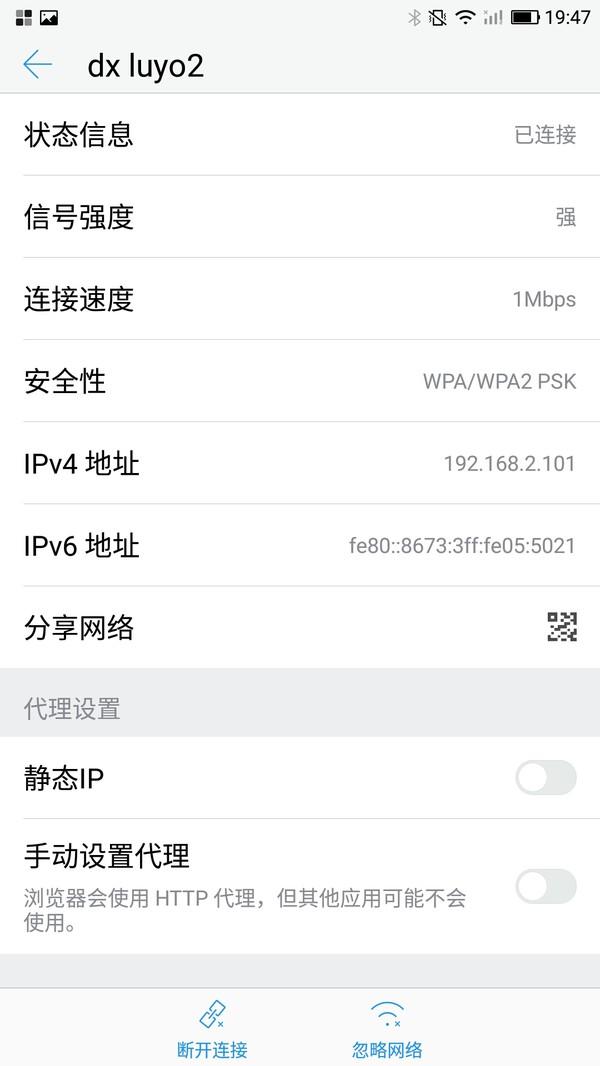Image resolution: width=600 pixels, height=1066 pixels.
Task: Turn on 手动设置代理 toggle
Action: point(546,886)
